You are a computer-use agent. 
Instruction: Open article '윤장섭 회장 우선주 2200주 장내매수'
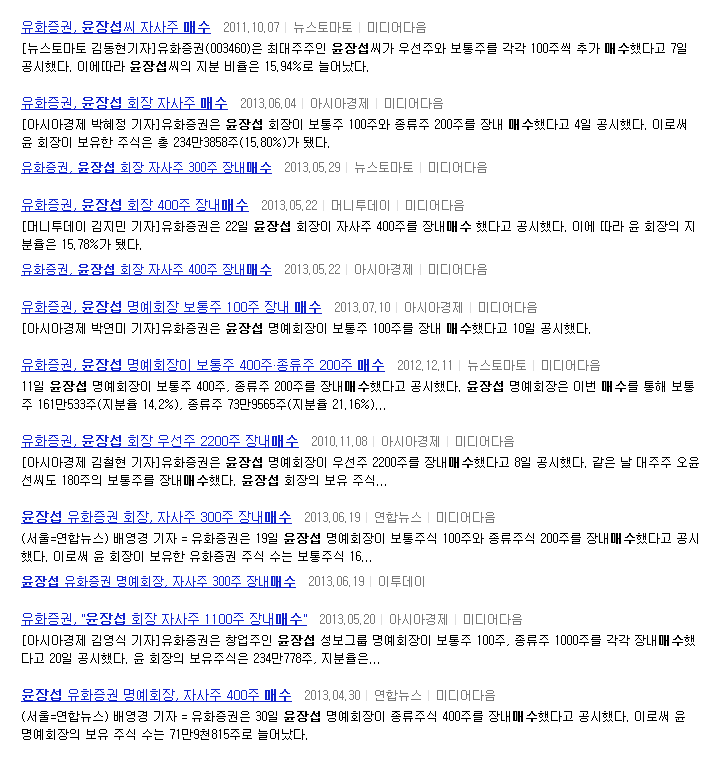click(x=159, y=441)
